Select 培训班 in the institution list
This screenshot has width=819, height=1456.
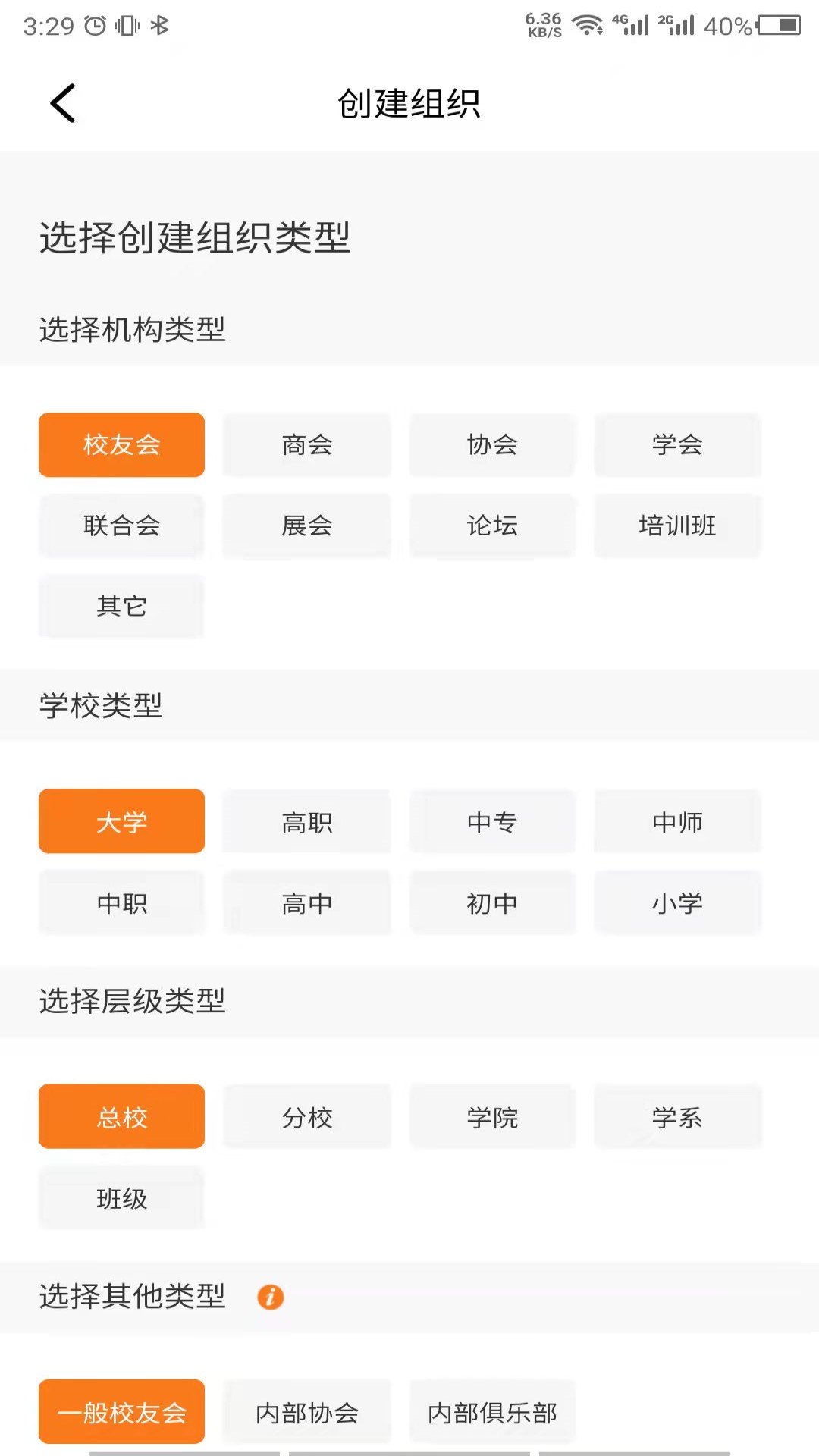(x=678, y=526)
